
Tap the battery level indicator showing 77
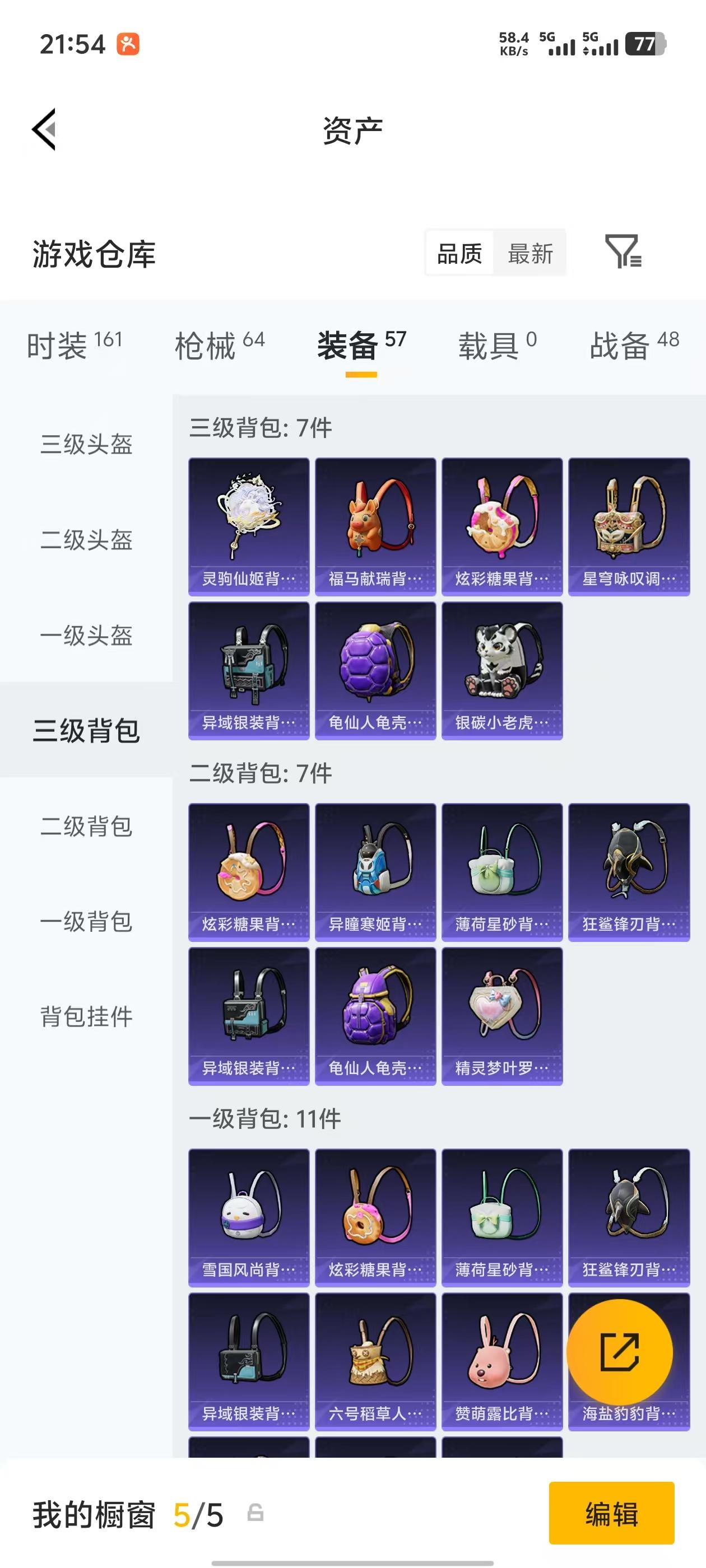pos(644,44)
